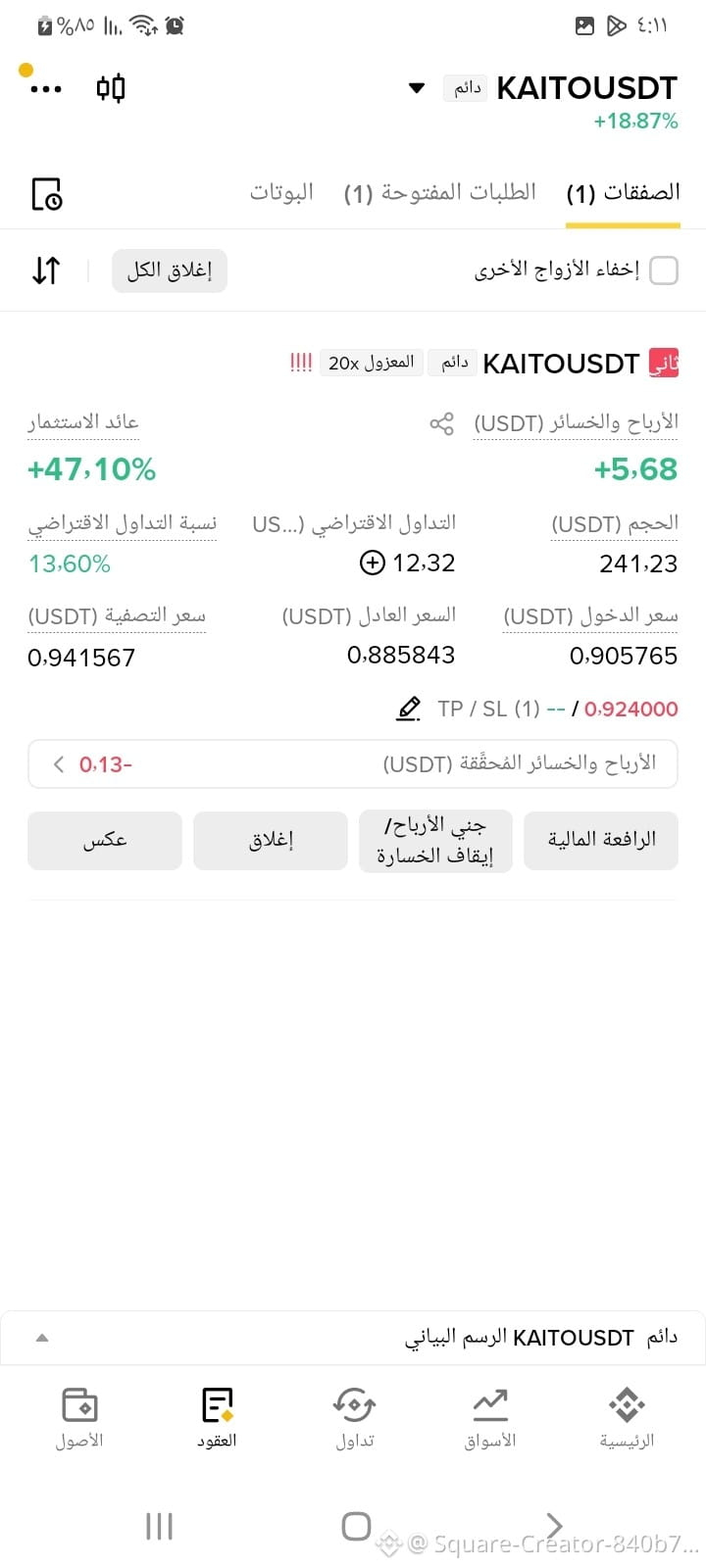
Task: Open the order history icon
Action: pyautogui.click(x=46, y=194)
